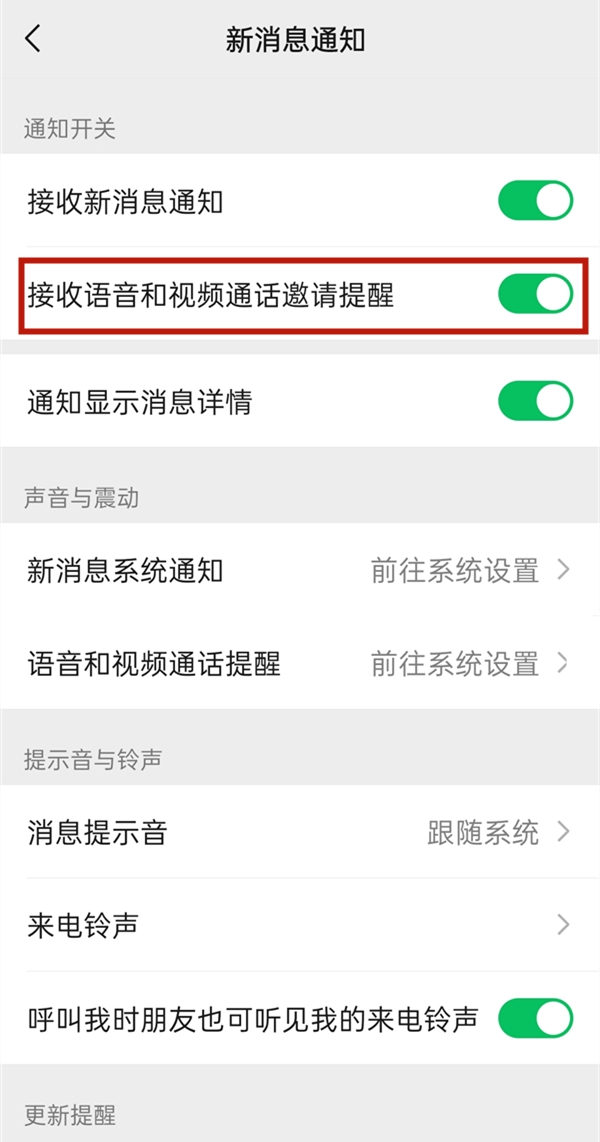Open 来电铃声 settings
Viewport: 600px width, 1142px height.
tap(300, 925)
